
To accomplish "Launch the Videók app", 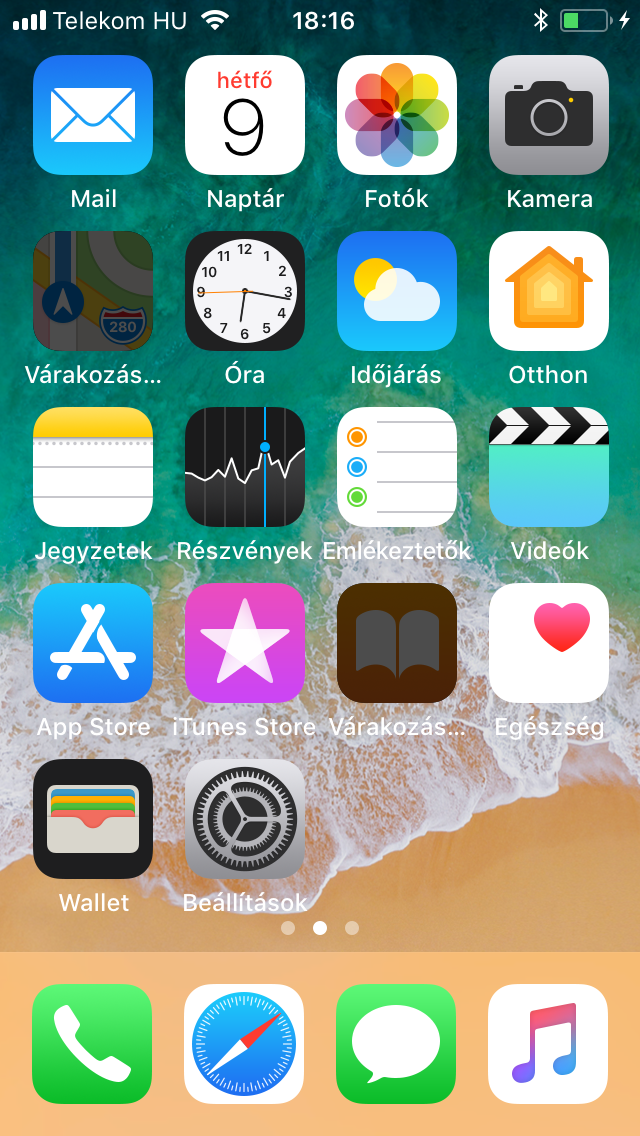I will (549, 467).
